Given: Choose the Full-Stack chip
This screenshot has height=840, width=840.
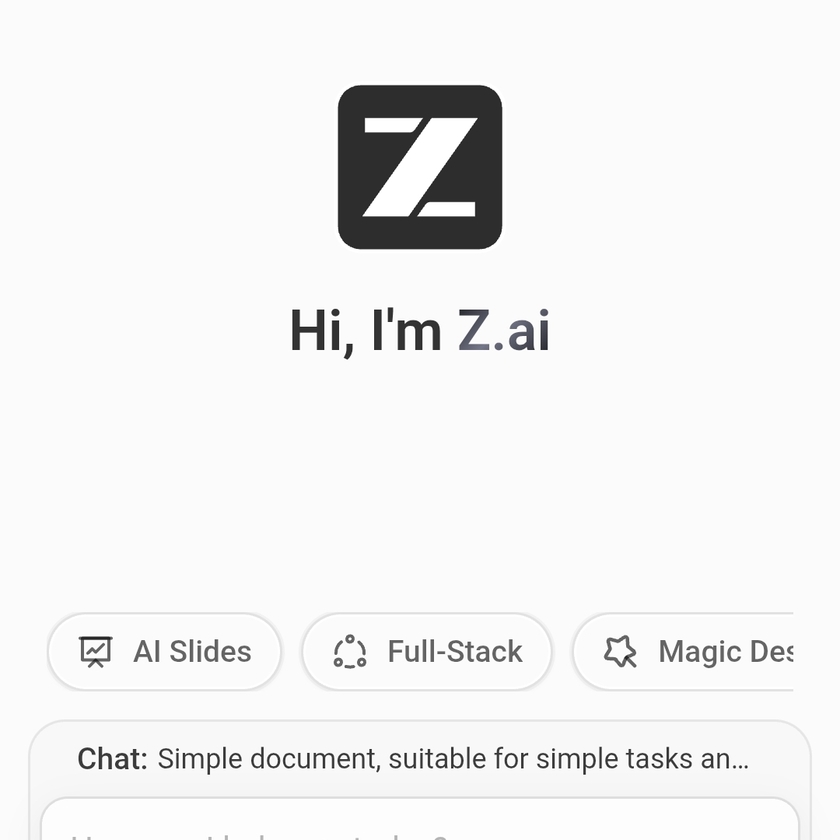Looking at the screenshot, I should [427, 652].
